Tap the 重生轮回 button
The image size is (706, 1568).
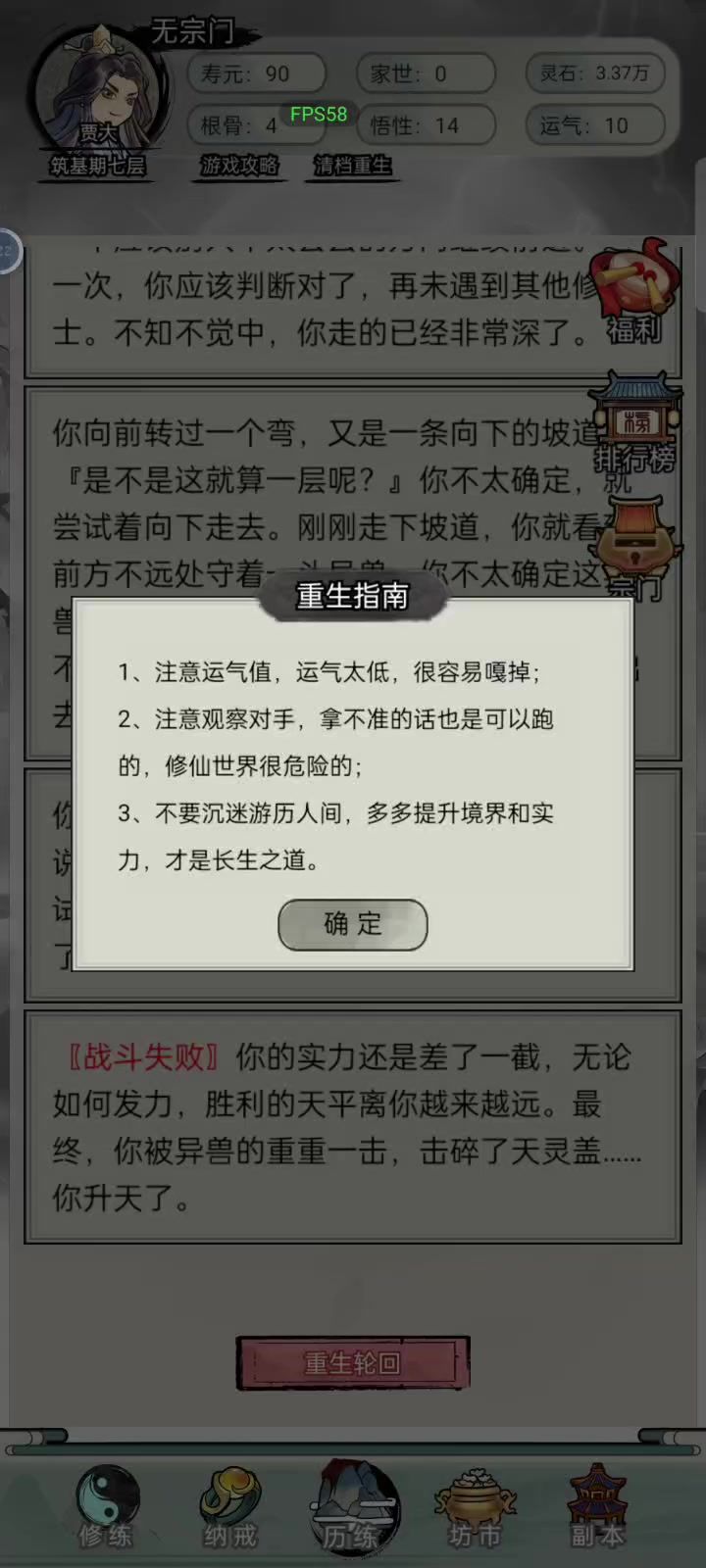click(353, 1363)
